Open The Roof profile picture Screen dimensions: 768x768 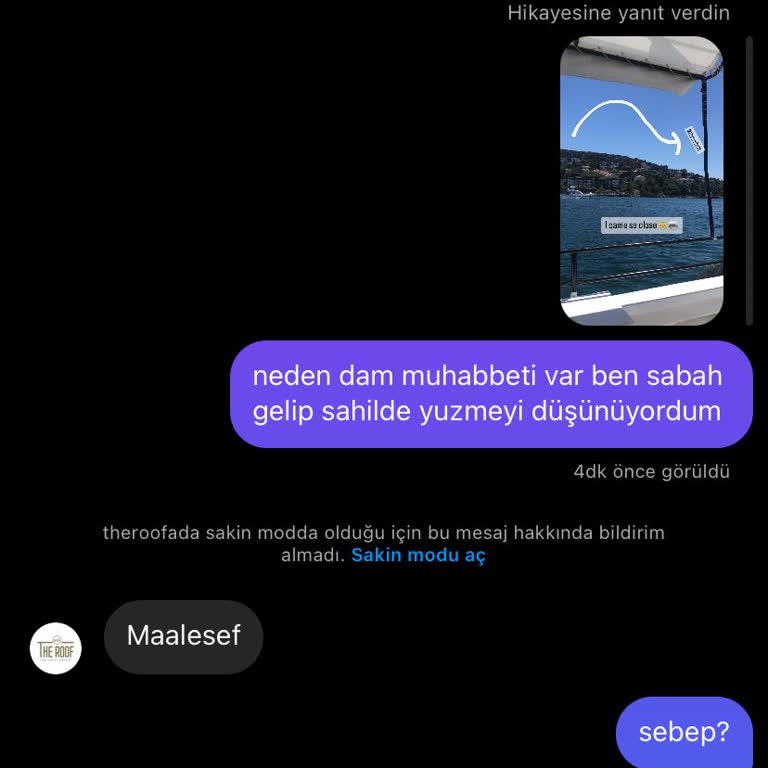click(x=56, y=648)
